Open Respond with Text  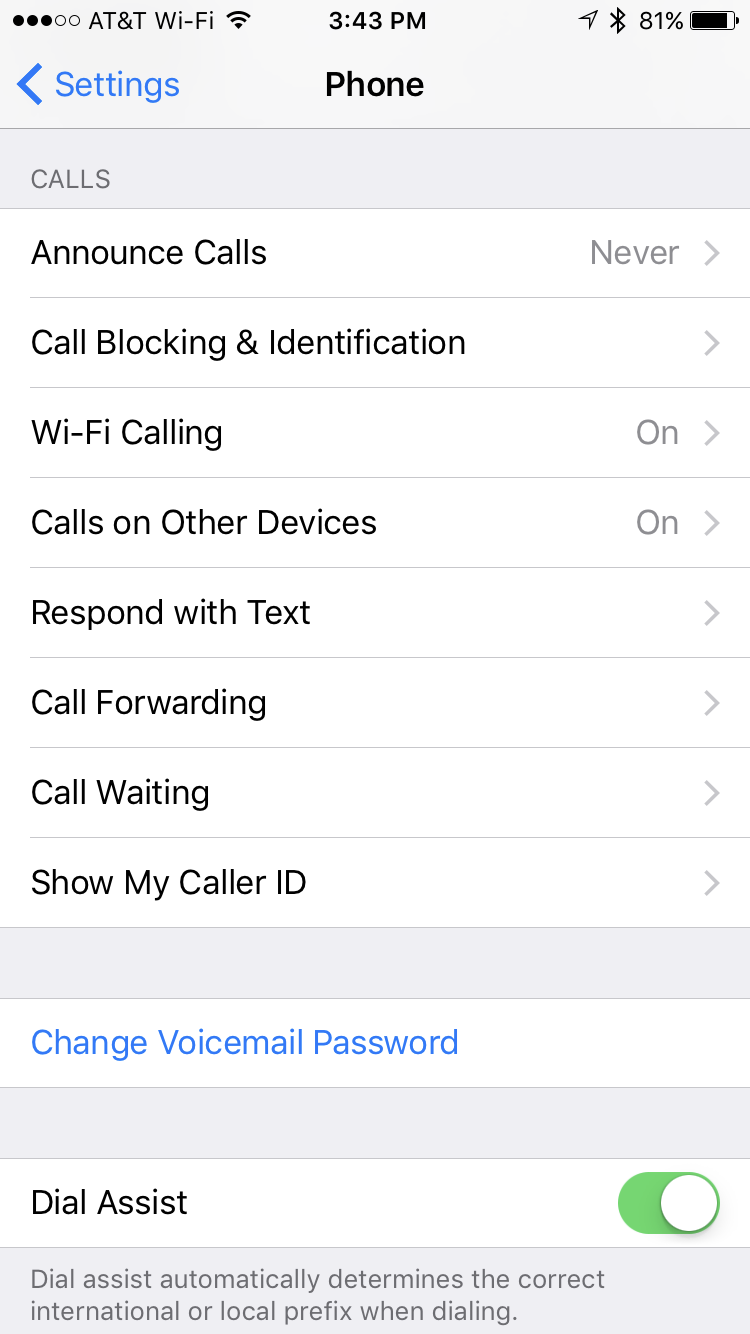click(x=375, y=613)
